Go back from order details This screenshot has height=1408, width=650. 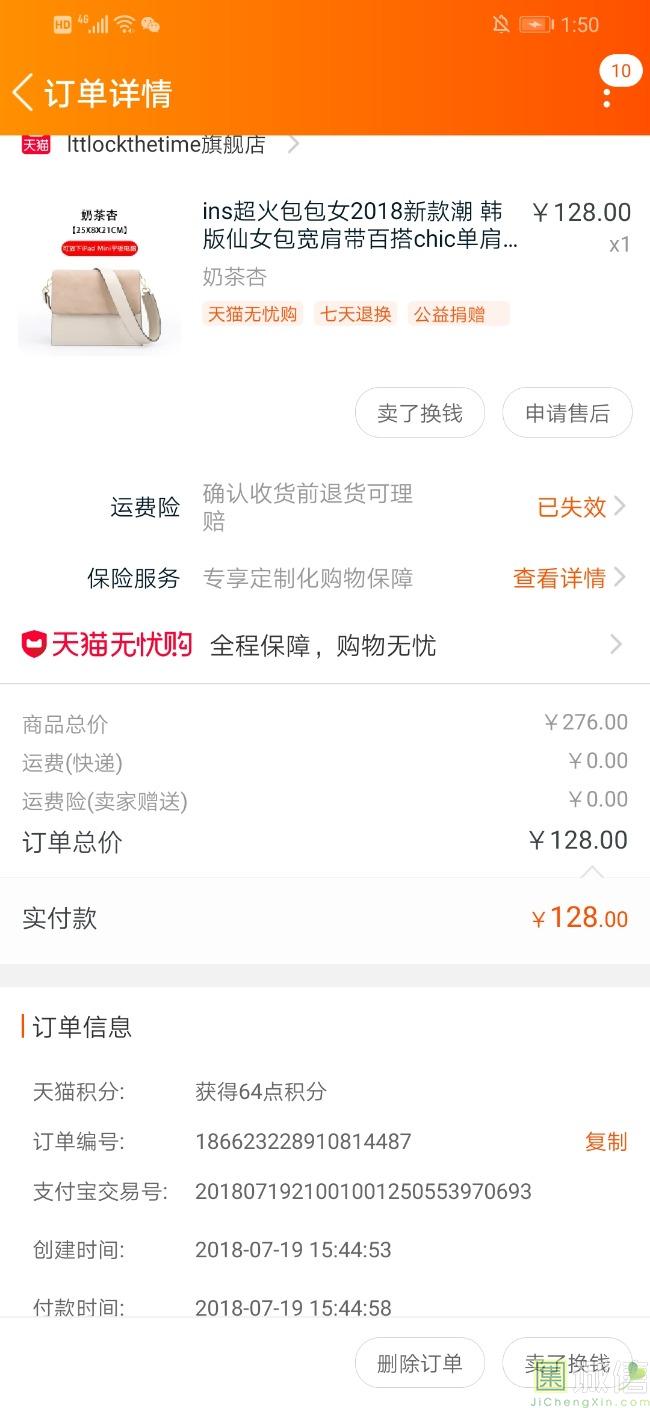(x=23, y=92)
